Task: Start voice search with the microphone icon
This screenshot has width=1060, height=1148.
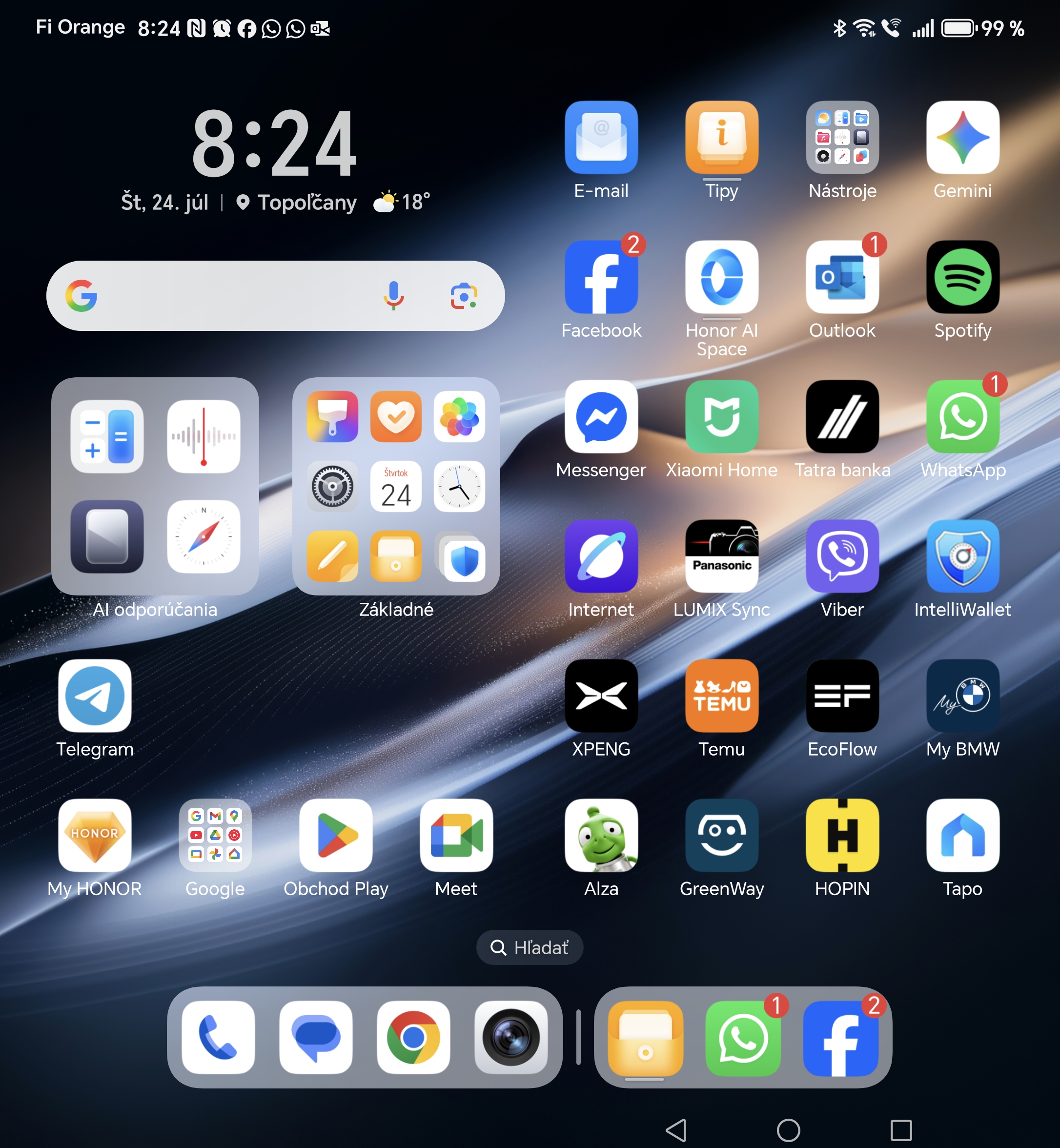Action: coord(393,296)
